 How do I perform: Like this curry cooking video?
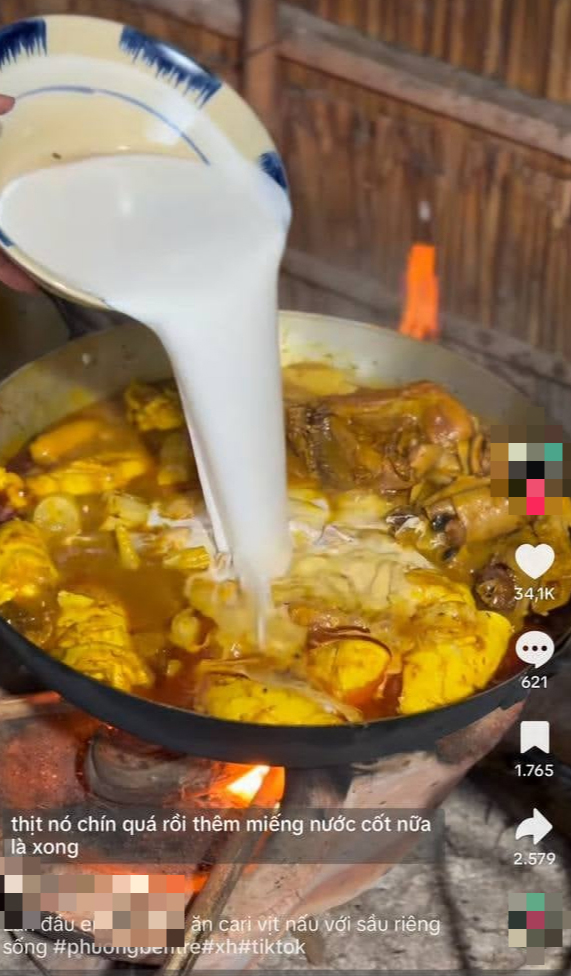(534, 561)
